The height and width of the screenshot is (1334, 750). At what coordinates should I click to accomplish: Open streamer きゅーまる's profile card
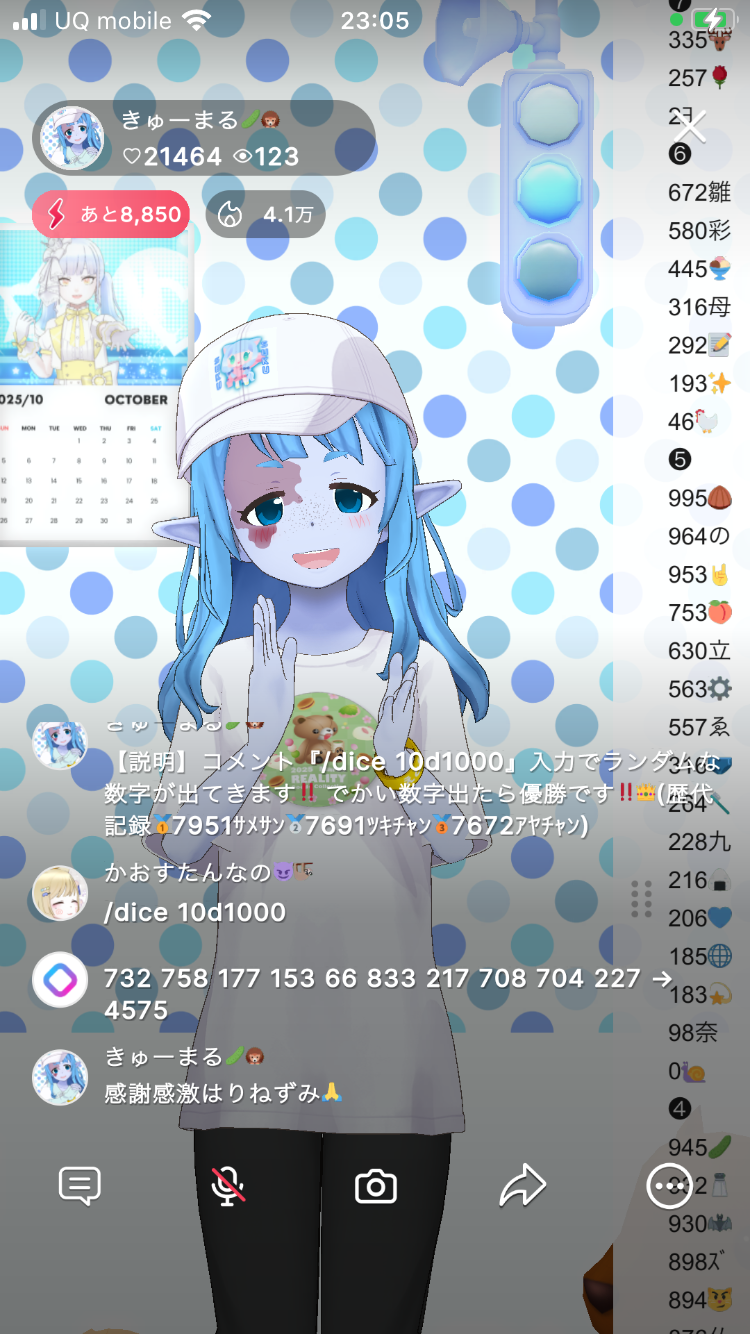tap(72, 138)
